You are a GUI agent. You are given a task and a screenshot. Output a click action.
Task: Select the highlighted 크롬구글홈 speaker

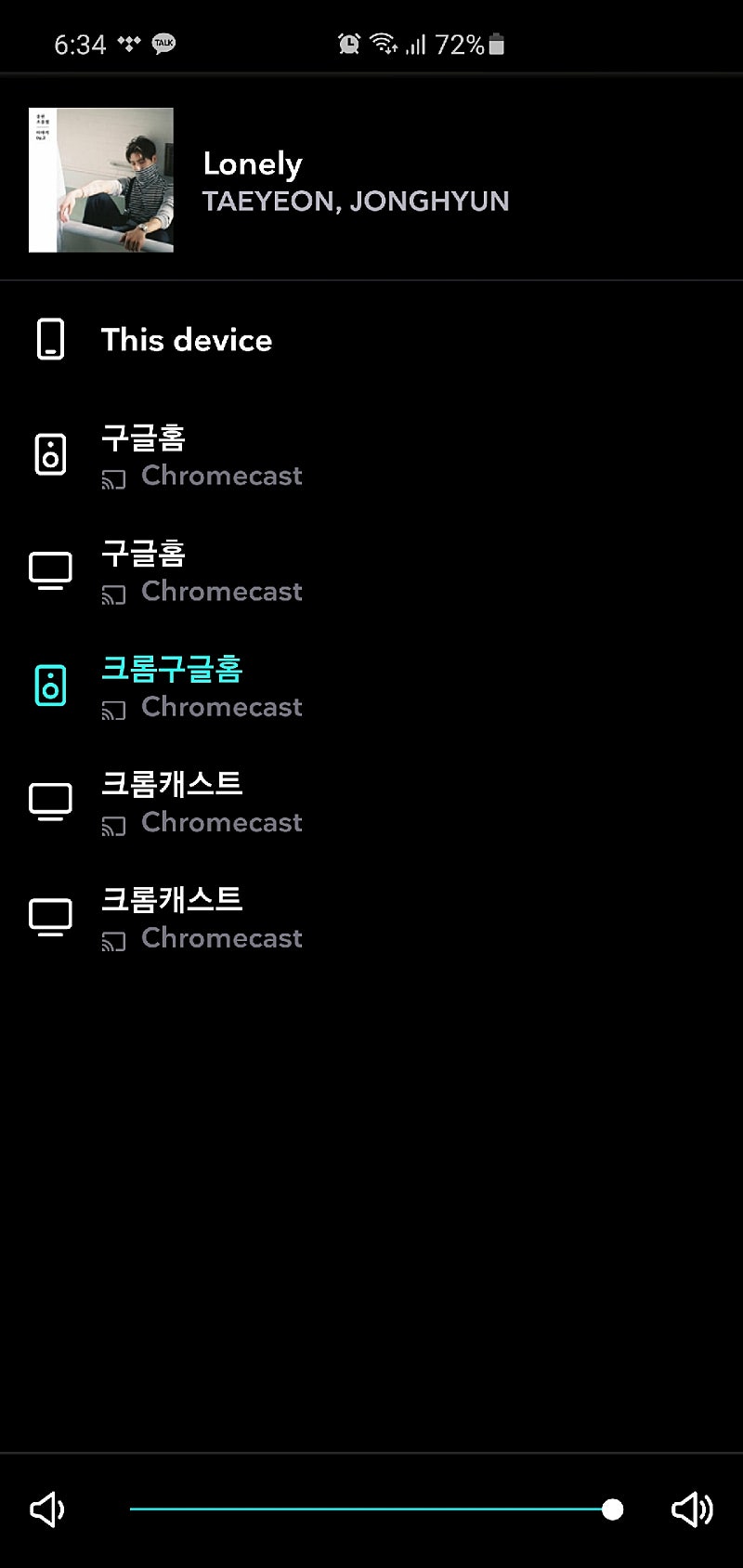point(201,686)
